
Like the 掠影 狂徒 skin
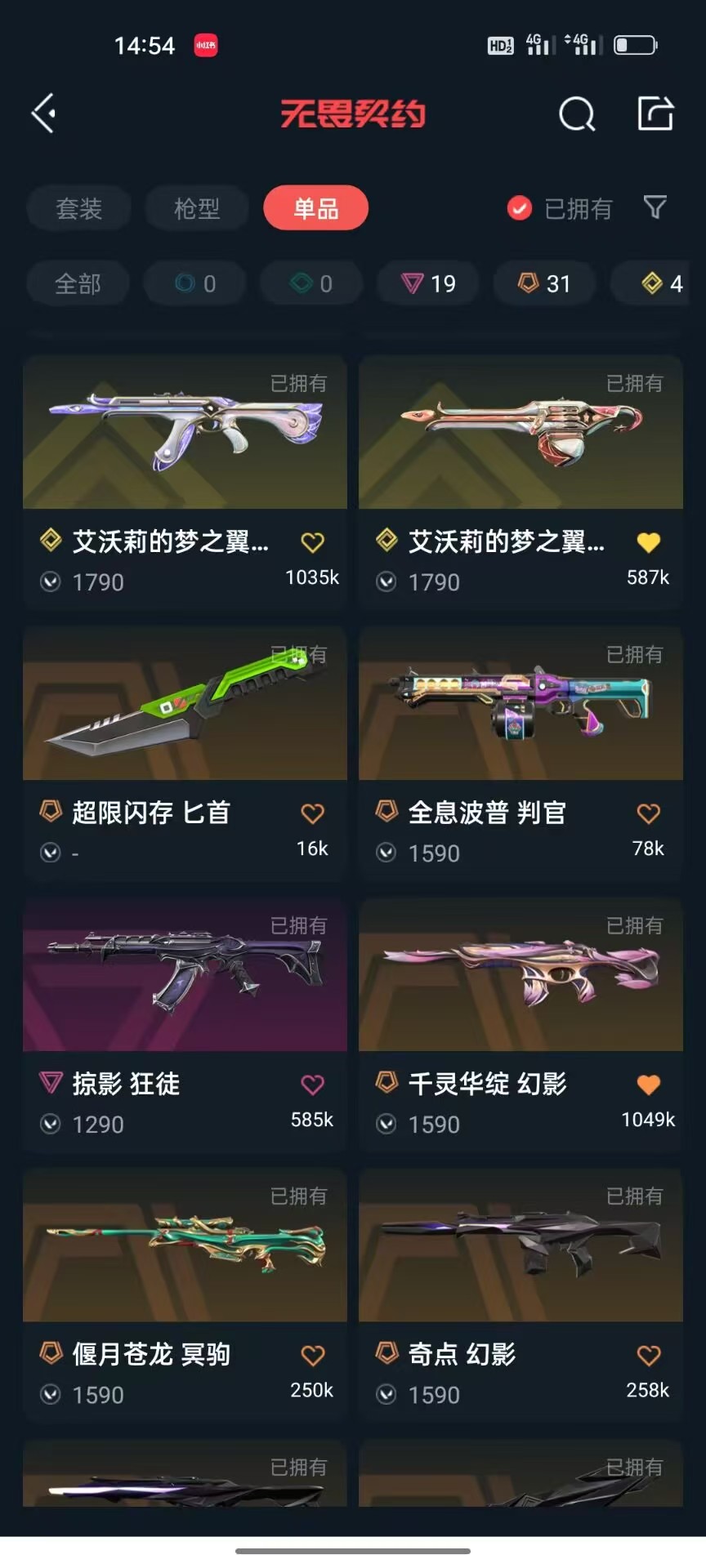tap(312, 1085)
